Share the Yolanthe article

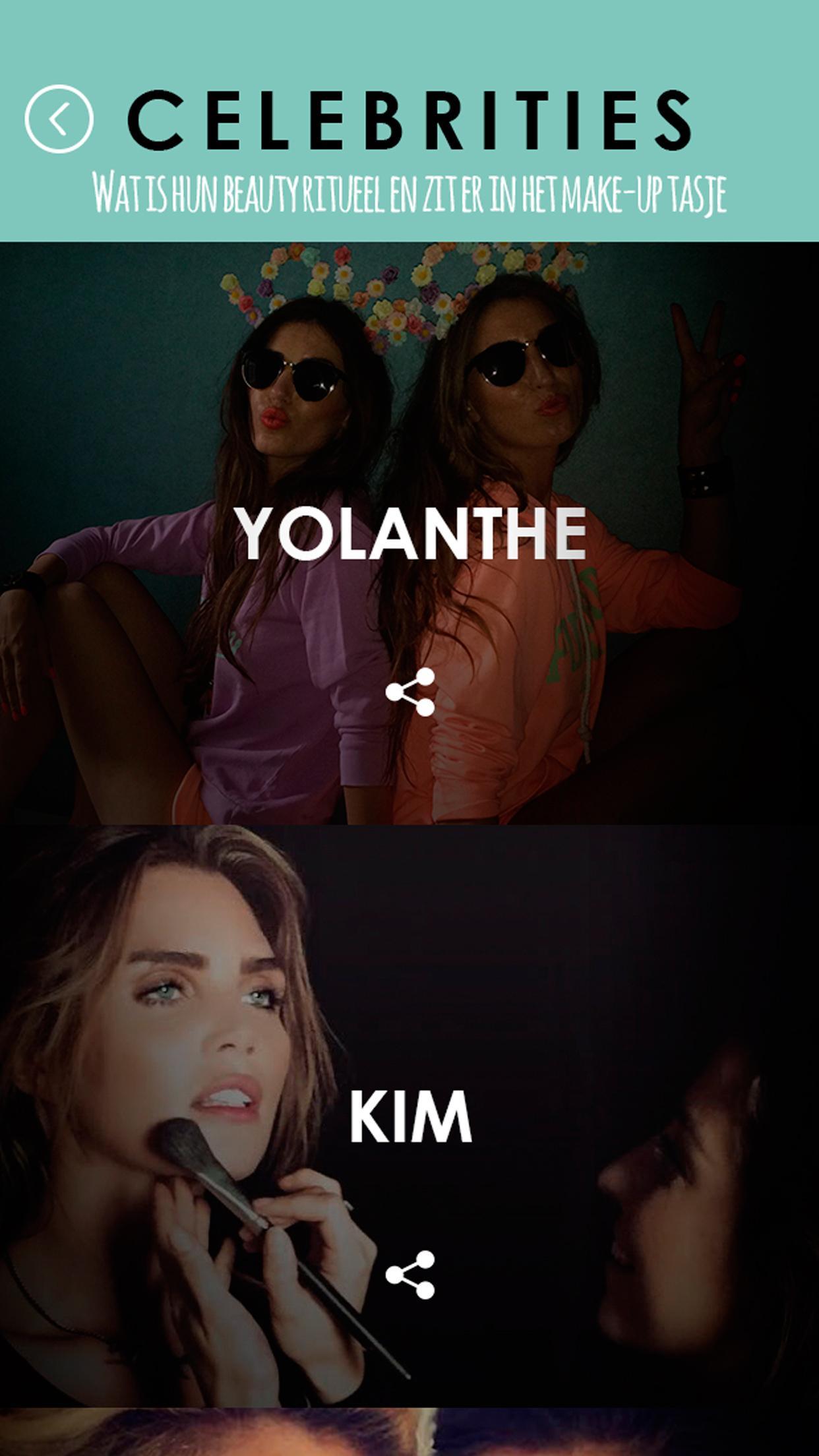(410, 692)
